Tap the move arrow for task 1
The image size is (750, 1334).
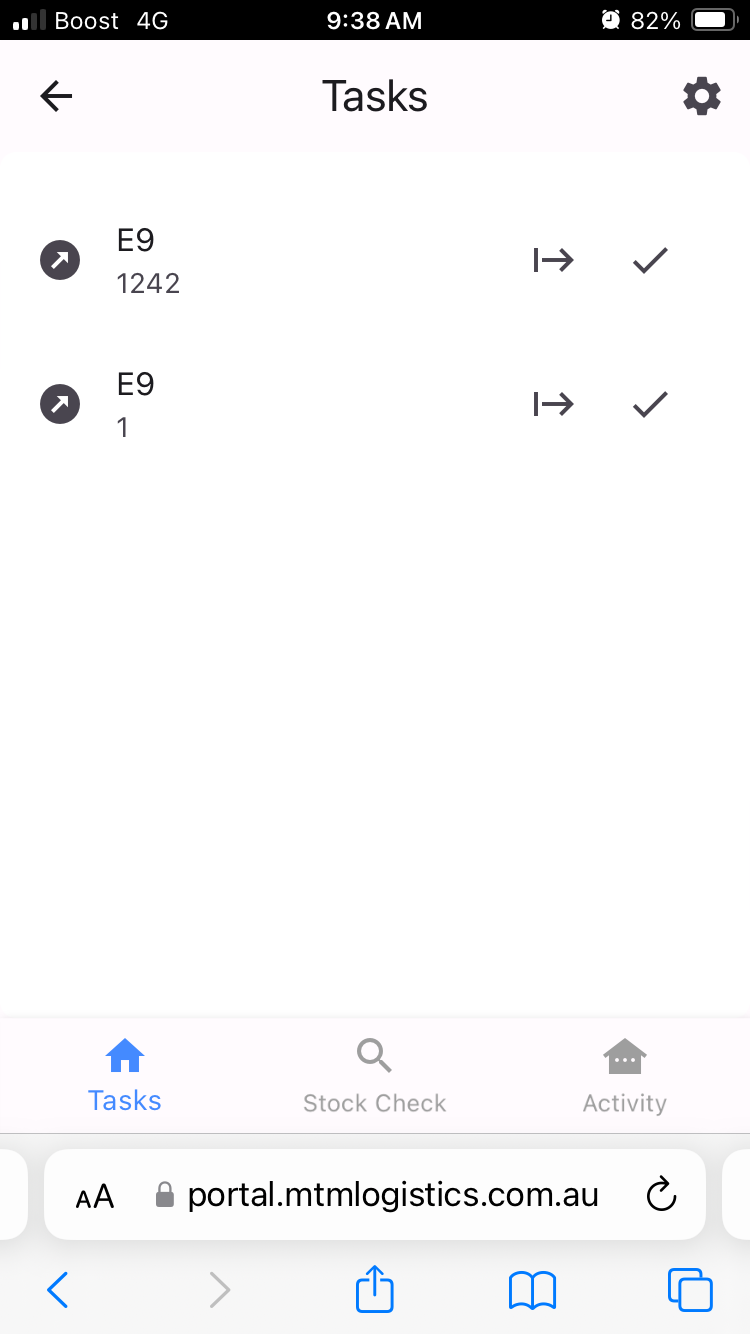point(553,405)
